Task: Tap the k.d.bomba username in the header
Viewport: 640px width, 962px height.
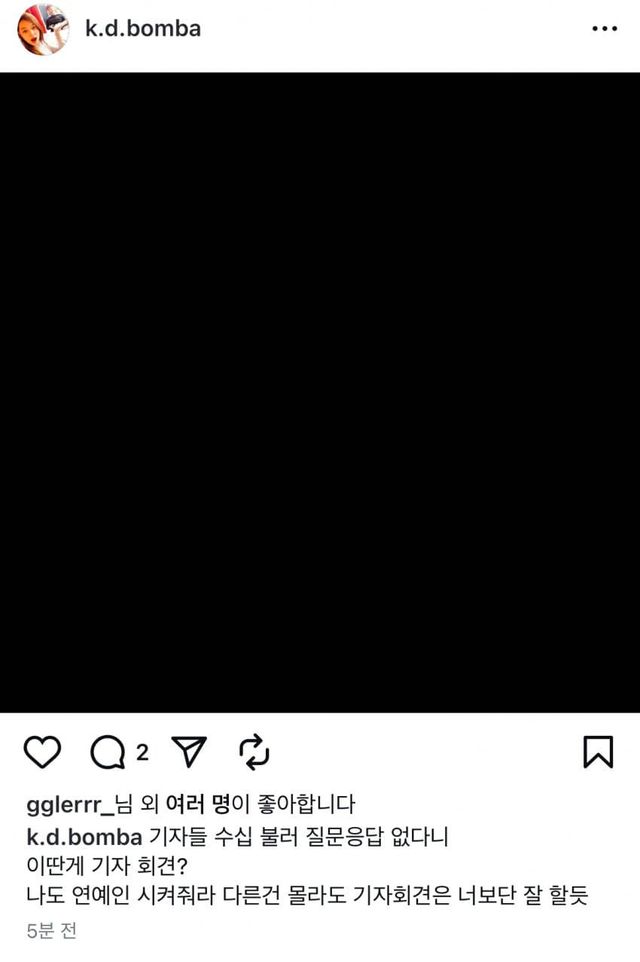Action: [143, 28]
